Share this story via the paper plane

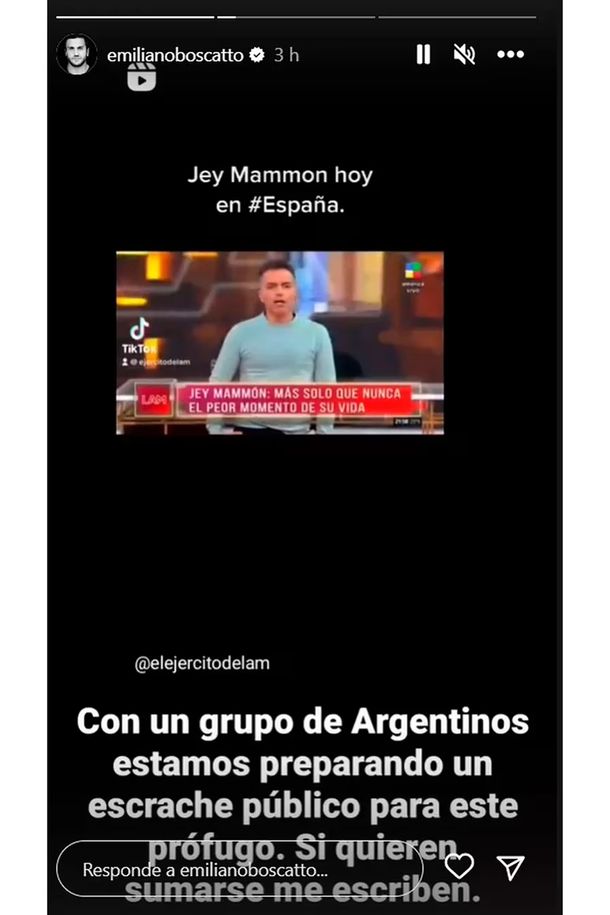point(511,867)
